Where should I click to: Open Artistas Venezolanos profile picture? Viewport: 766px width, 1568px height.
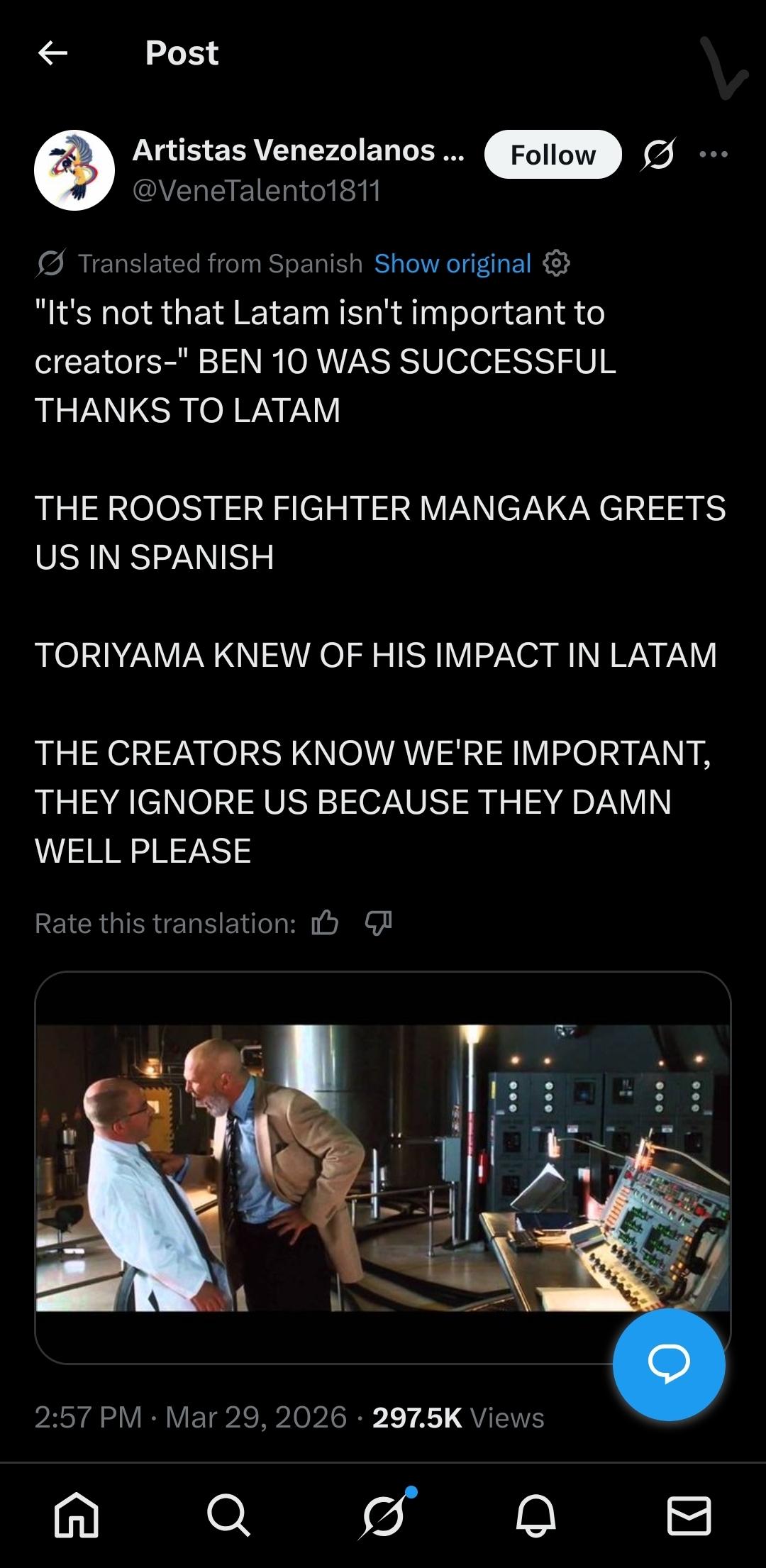point(74,170)
